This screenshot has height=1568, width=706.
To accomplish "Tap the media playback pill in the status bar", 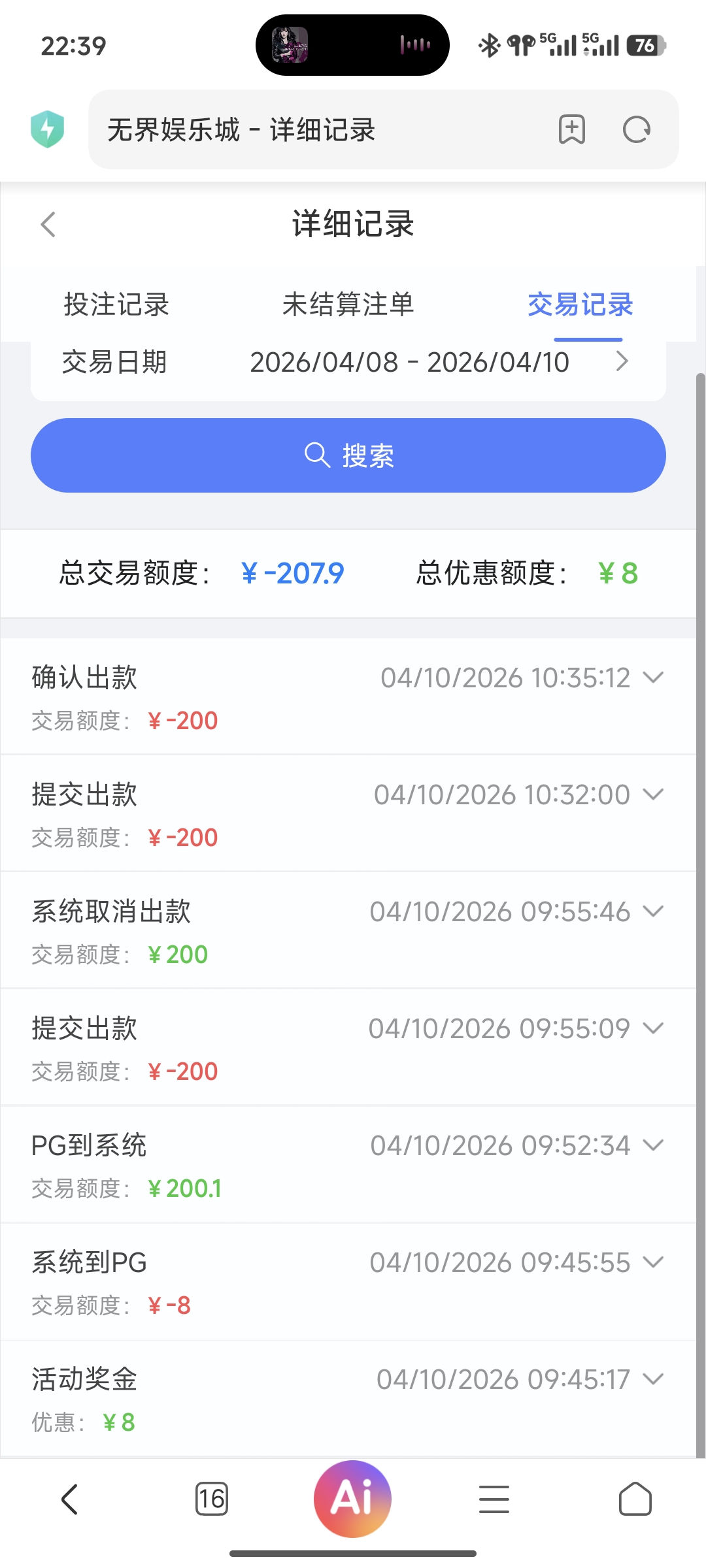I will tap(352, 44).
